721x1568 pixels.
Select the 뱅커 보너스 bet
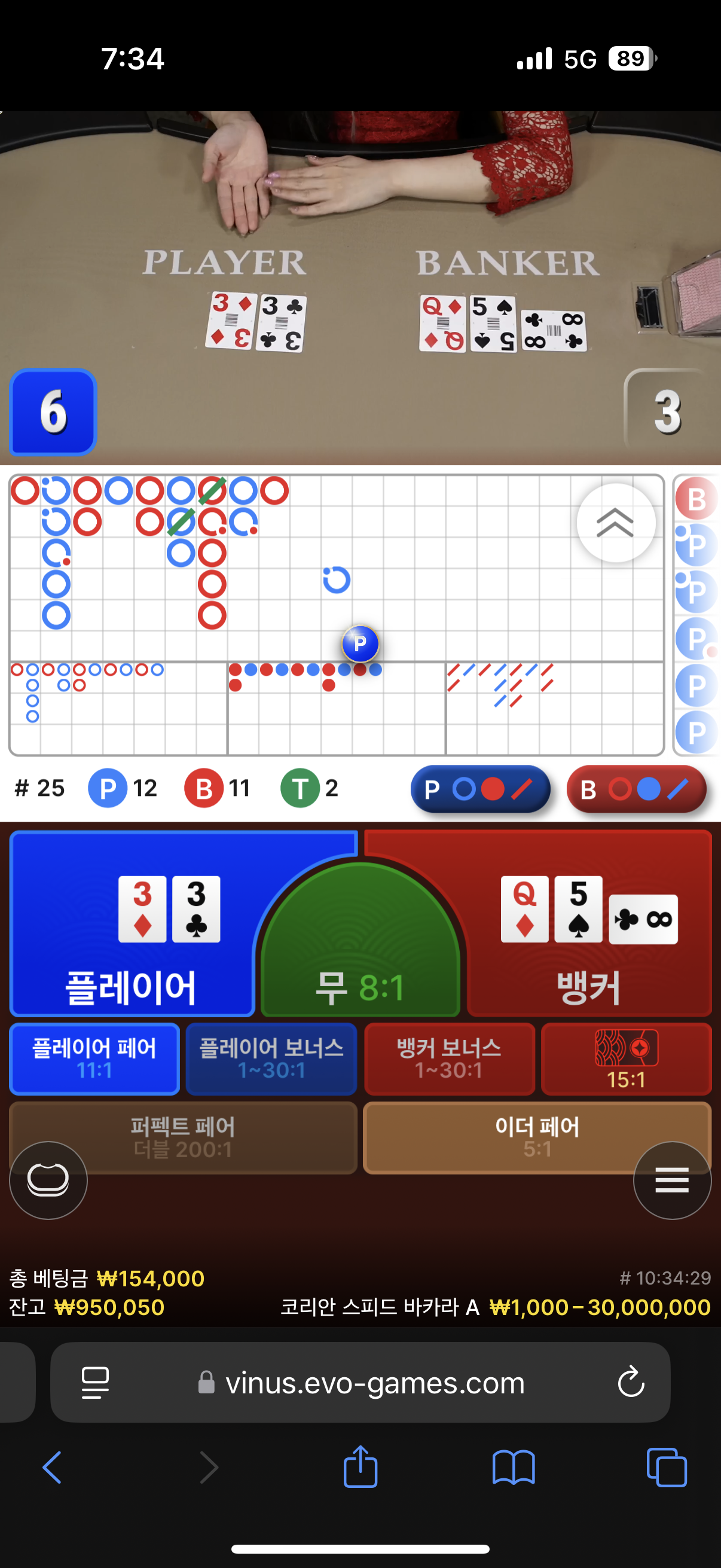tap(449, 1058)
